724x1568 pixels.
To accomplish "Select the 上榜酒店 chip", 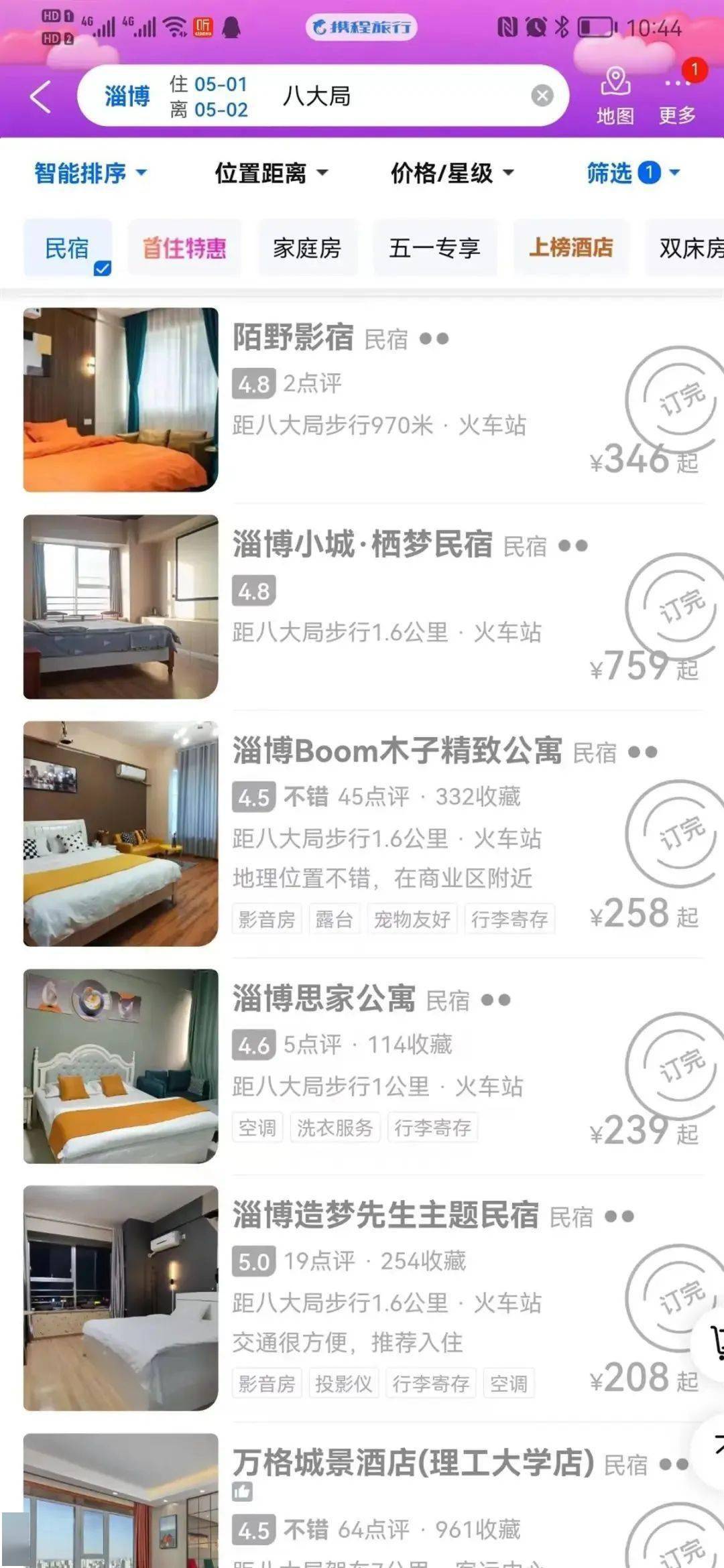I will (x=570, y=249).
